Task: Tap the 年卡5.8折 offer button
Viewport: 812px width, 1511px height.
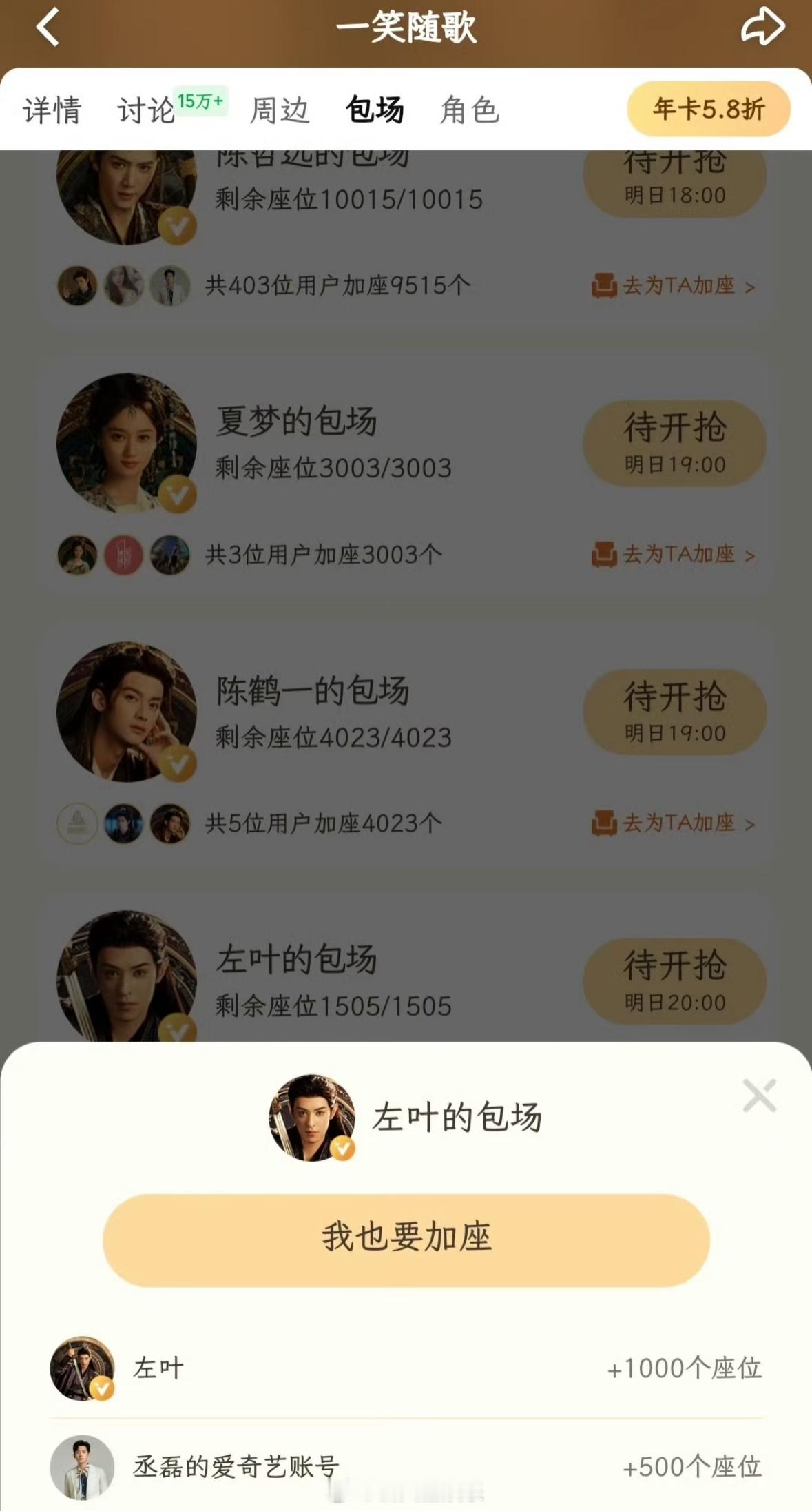Action: click(708, 109)
